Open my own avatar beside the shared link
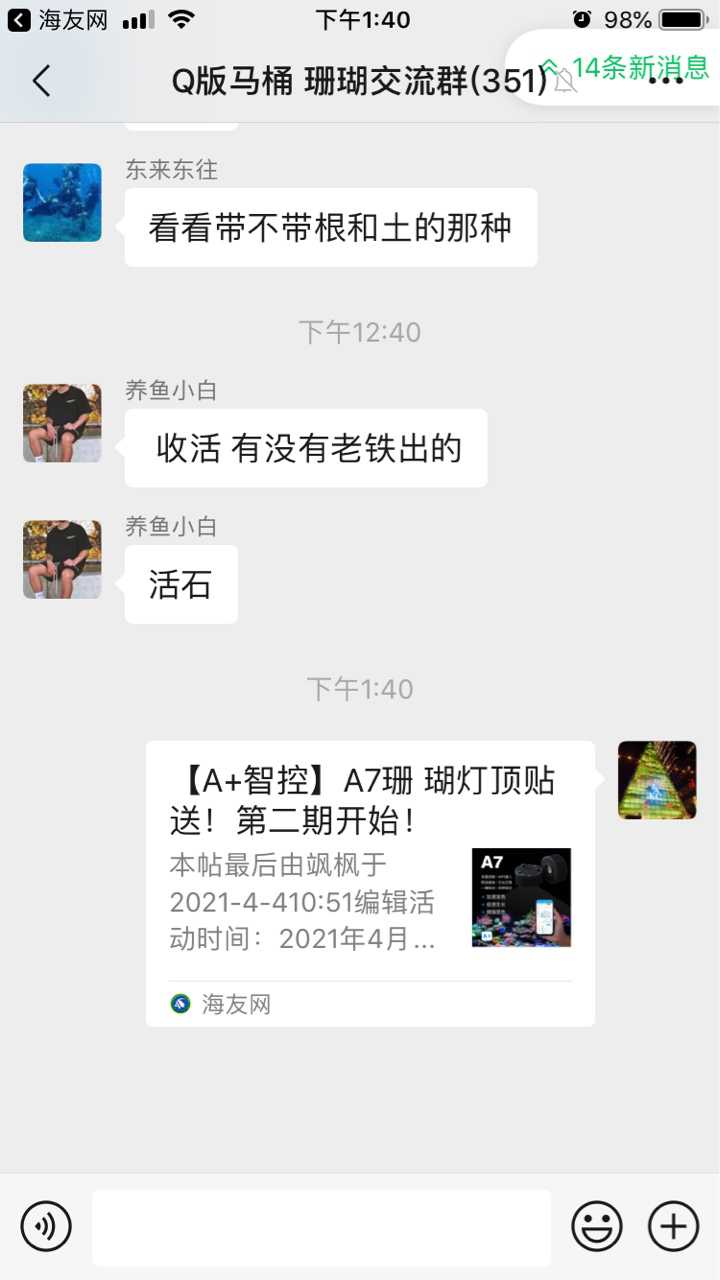Viewport: 720px width, 1280px height. click(657, 780)
